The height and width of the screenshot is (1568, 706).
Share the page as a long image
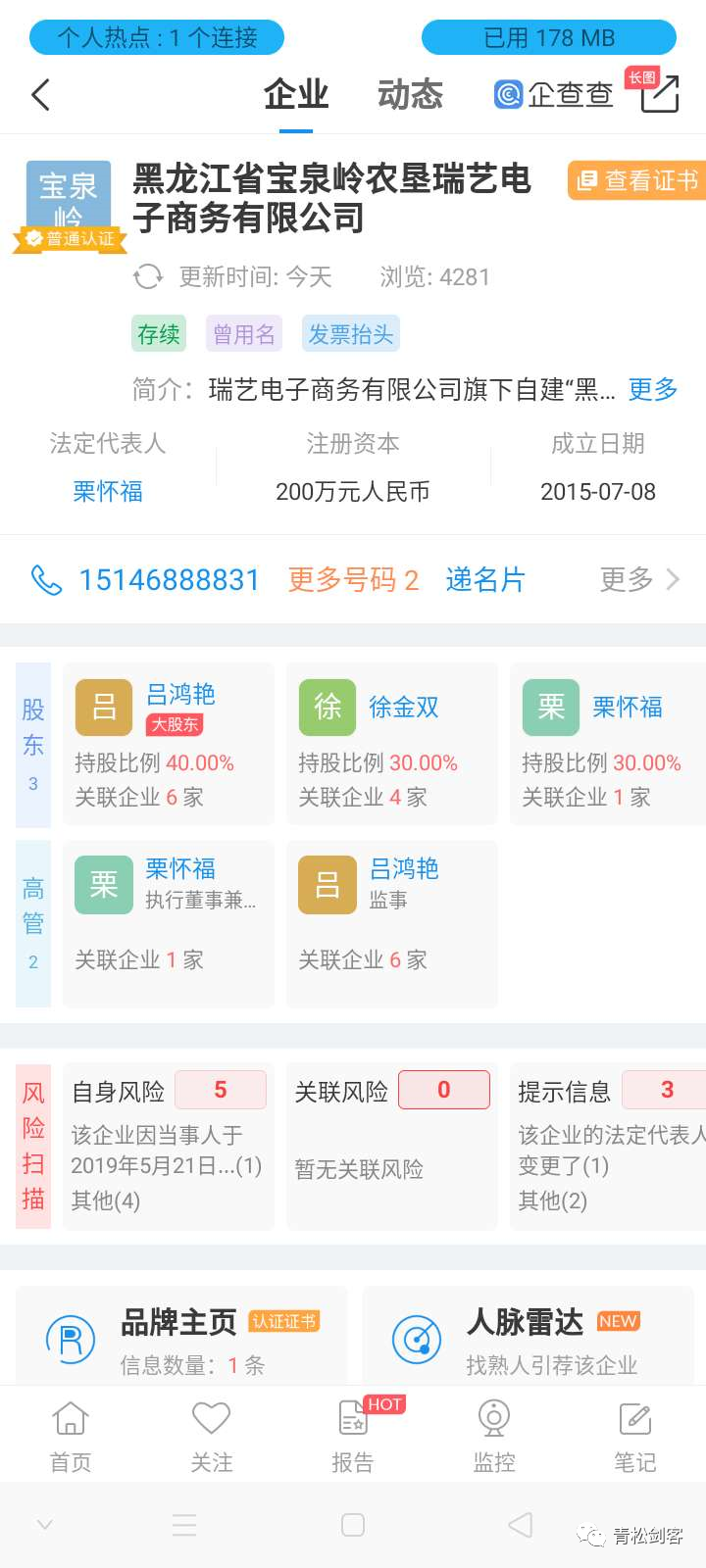(659, 93)
